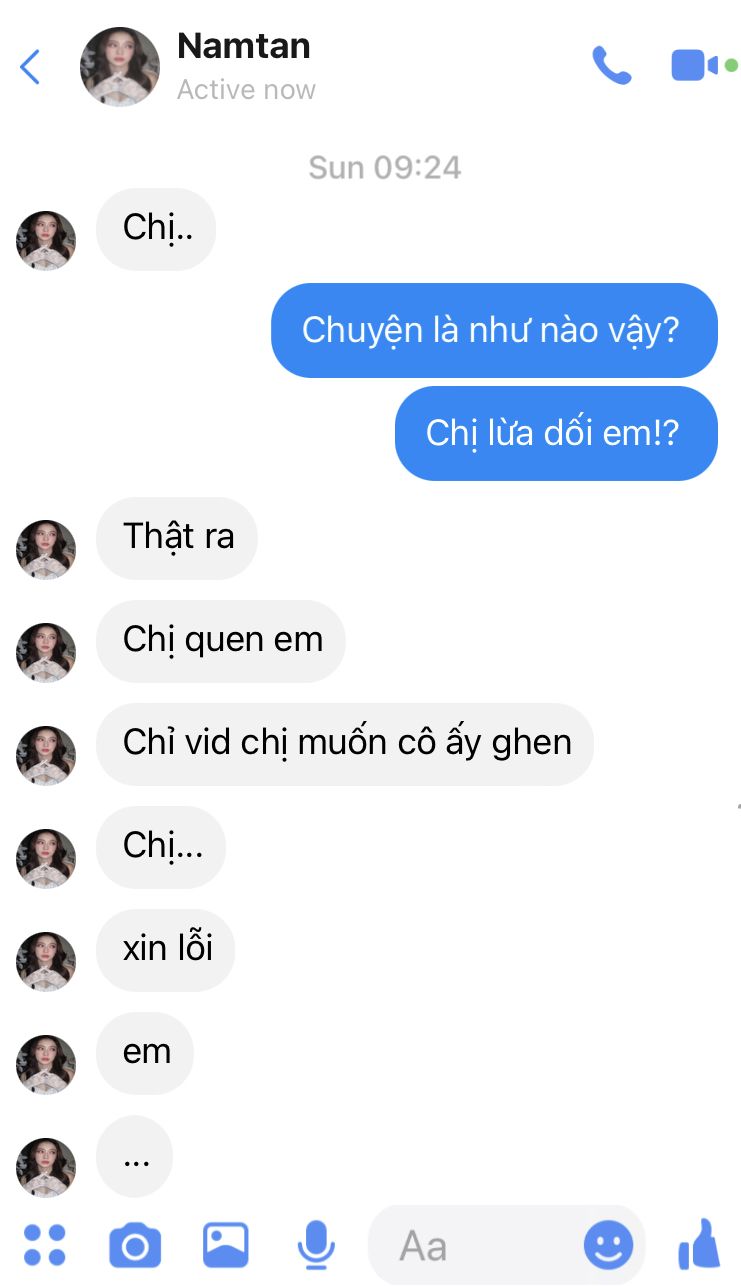Send a thumbs-up like
Image resolution: width=741 pixels, height=1286 pixels.
coord(699,1245)
